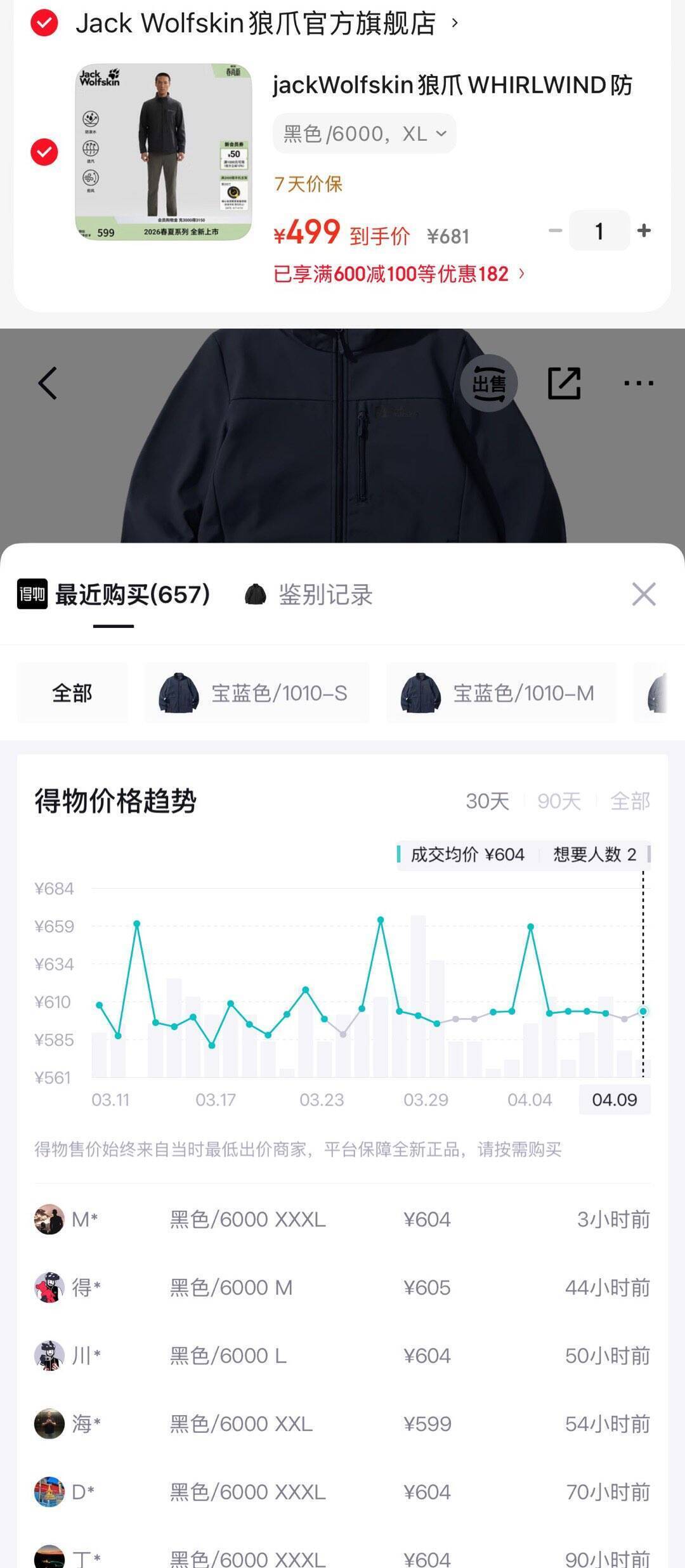Uncheck the Jack Wolfskin store checkbox

(44, 24)
